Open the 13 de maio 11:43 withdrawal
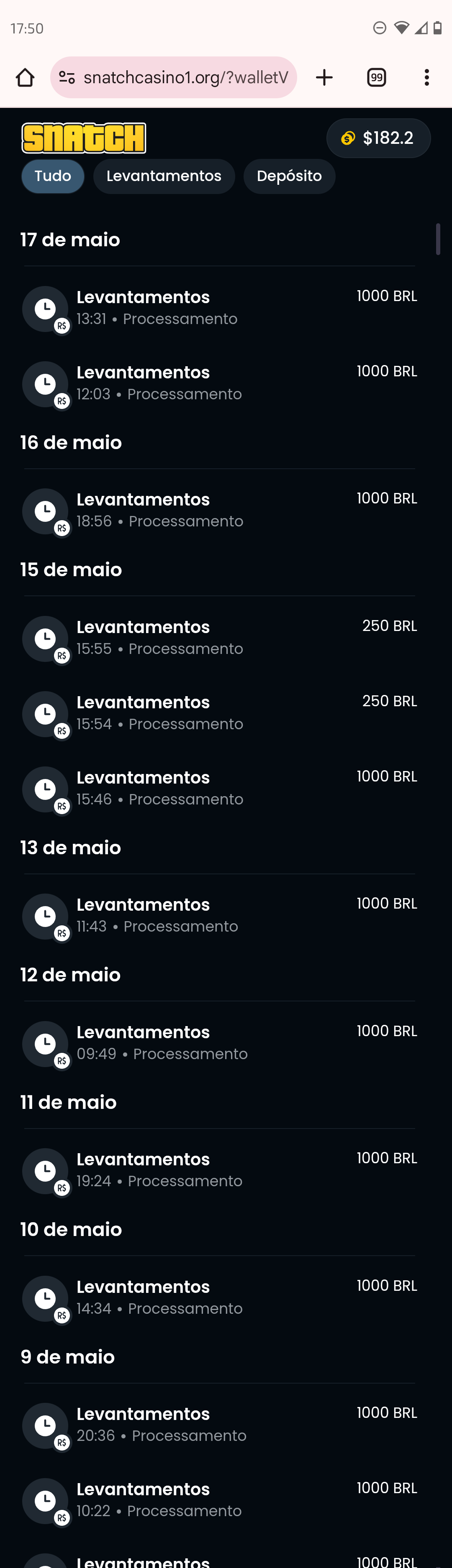Viewport: 452px width, 1568px height. tap(219, 915)
